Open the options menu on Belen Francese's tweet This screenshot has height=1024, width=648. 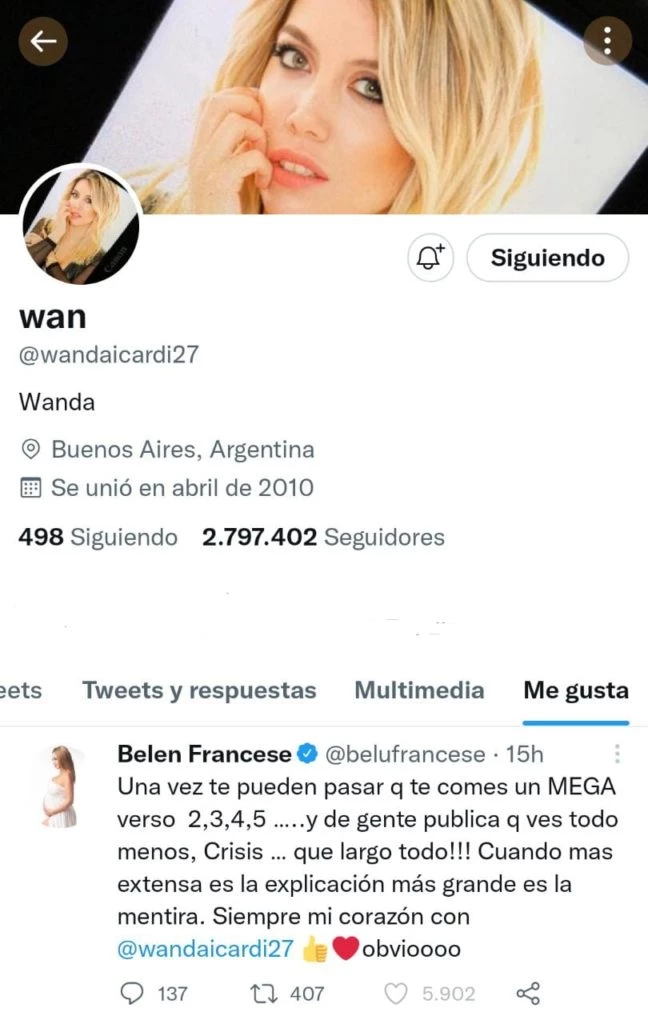coord(617,753)
